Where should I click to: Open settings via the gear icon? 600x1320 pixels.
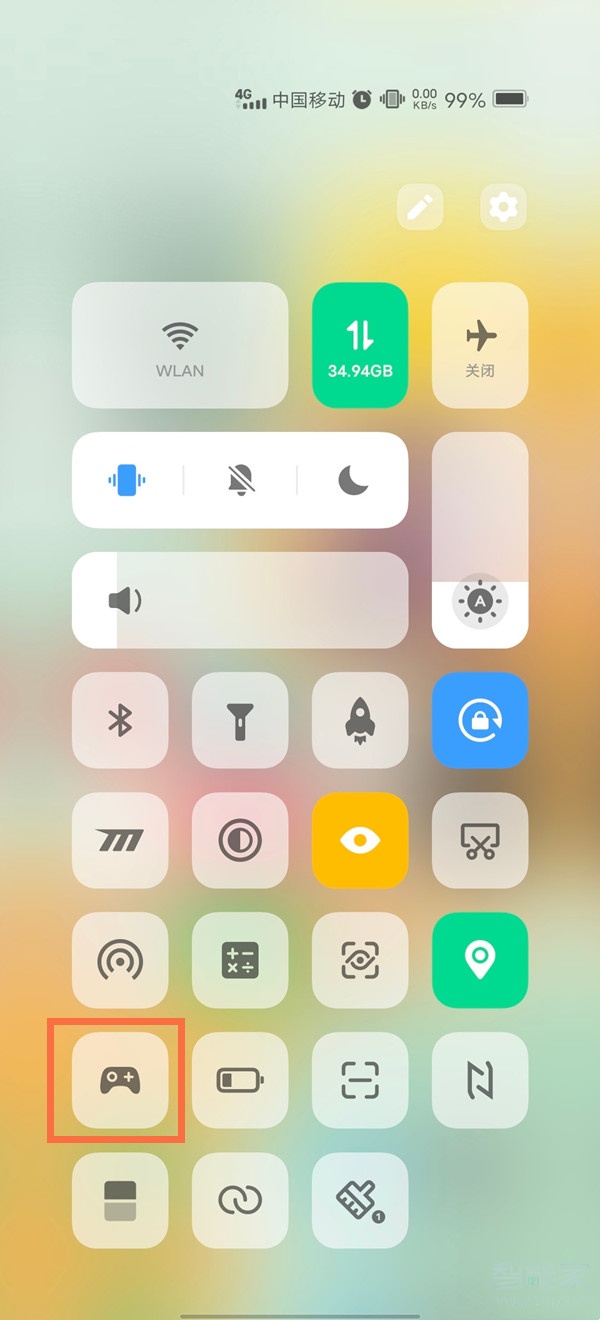[503, 208]
